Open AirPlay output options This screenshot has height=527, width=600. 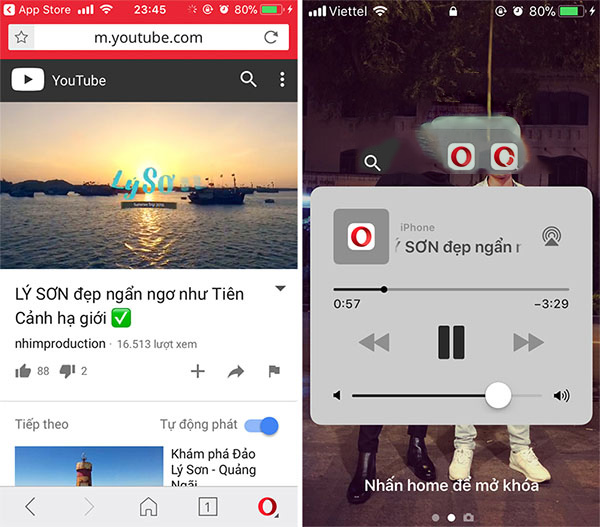(551, 236)
